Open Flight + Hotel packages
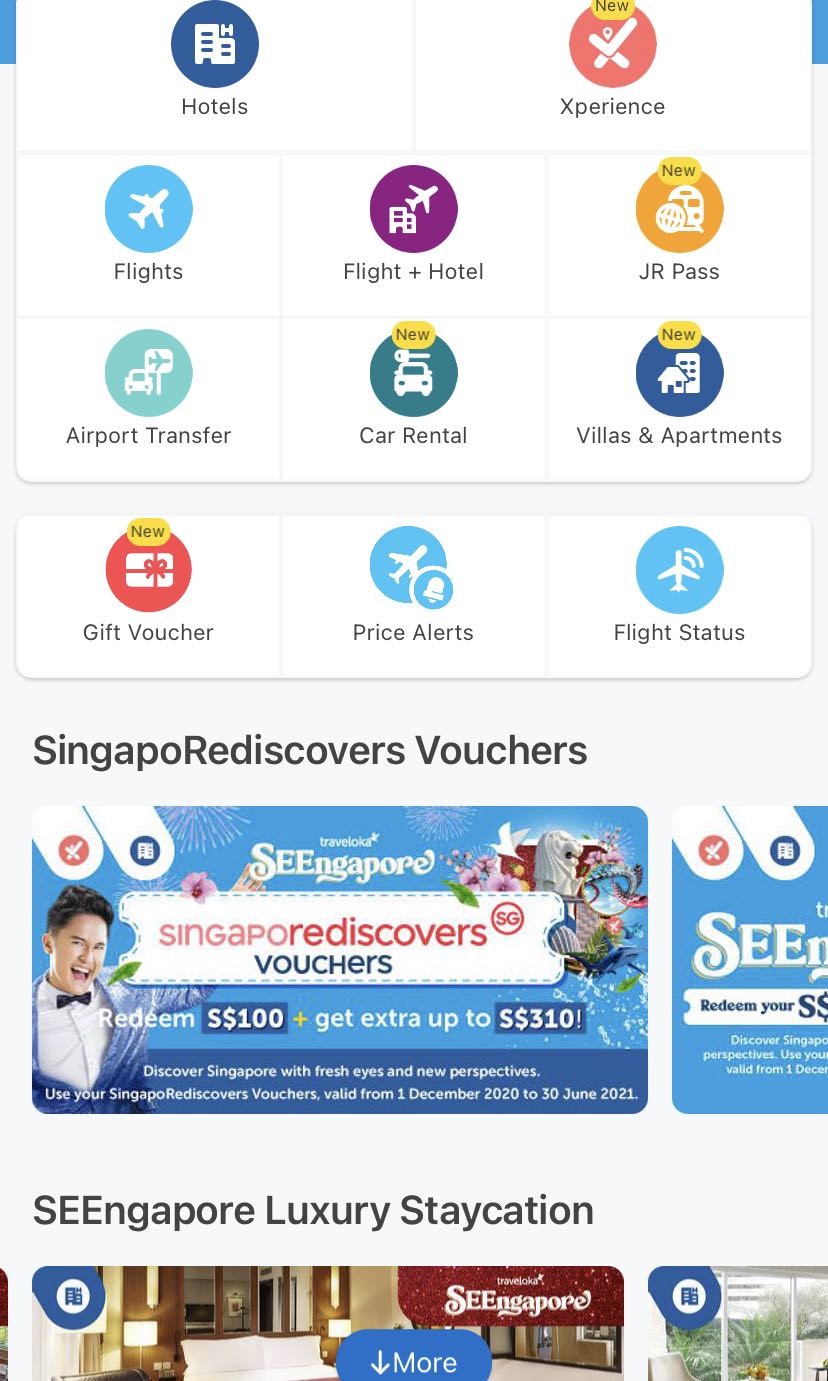This screenshot has width=828, height=1381. (413, 230)
